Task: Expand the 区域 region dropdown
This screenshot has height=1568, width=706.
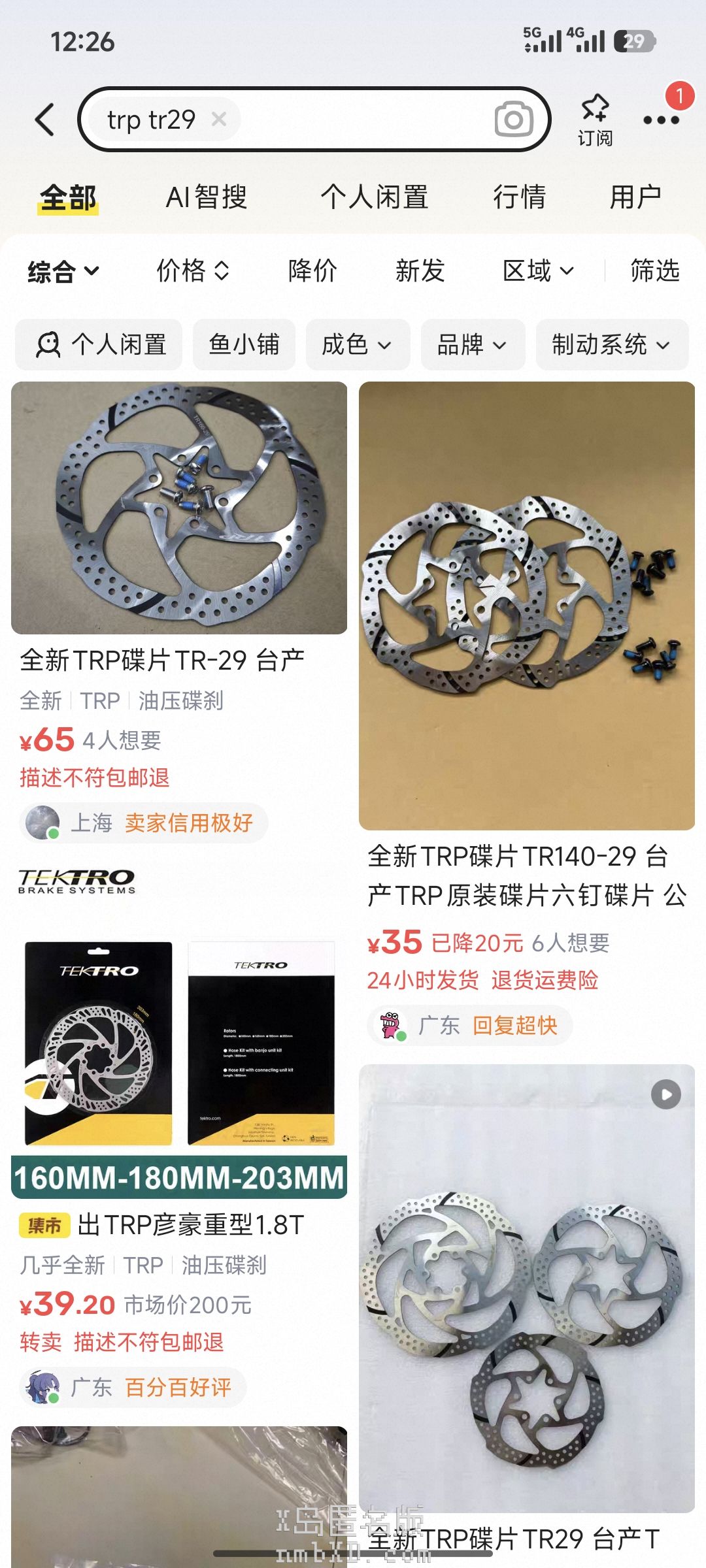Action: tap(538, 270)
